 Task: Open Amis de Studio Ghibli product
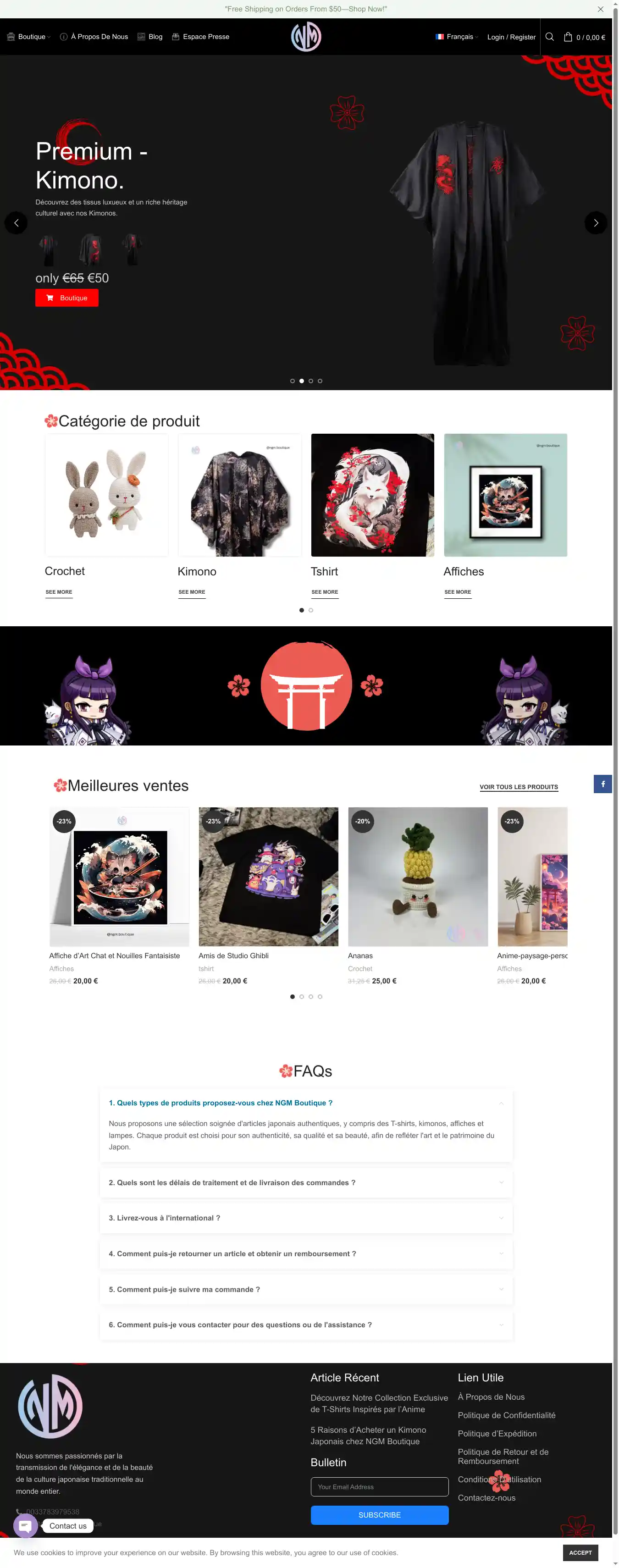point(233,955)
